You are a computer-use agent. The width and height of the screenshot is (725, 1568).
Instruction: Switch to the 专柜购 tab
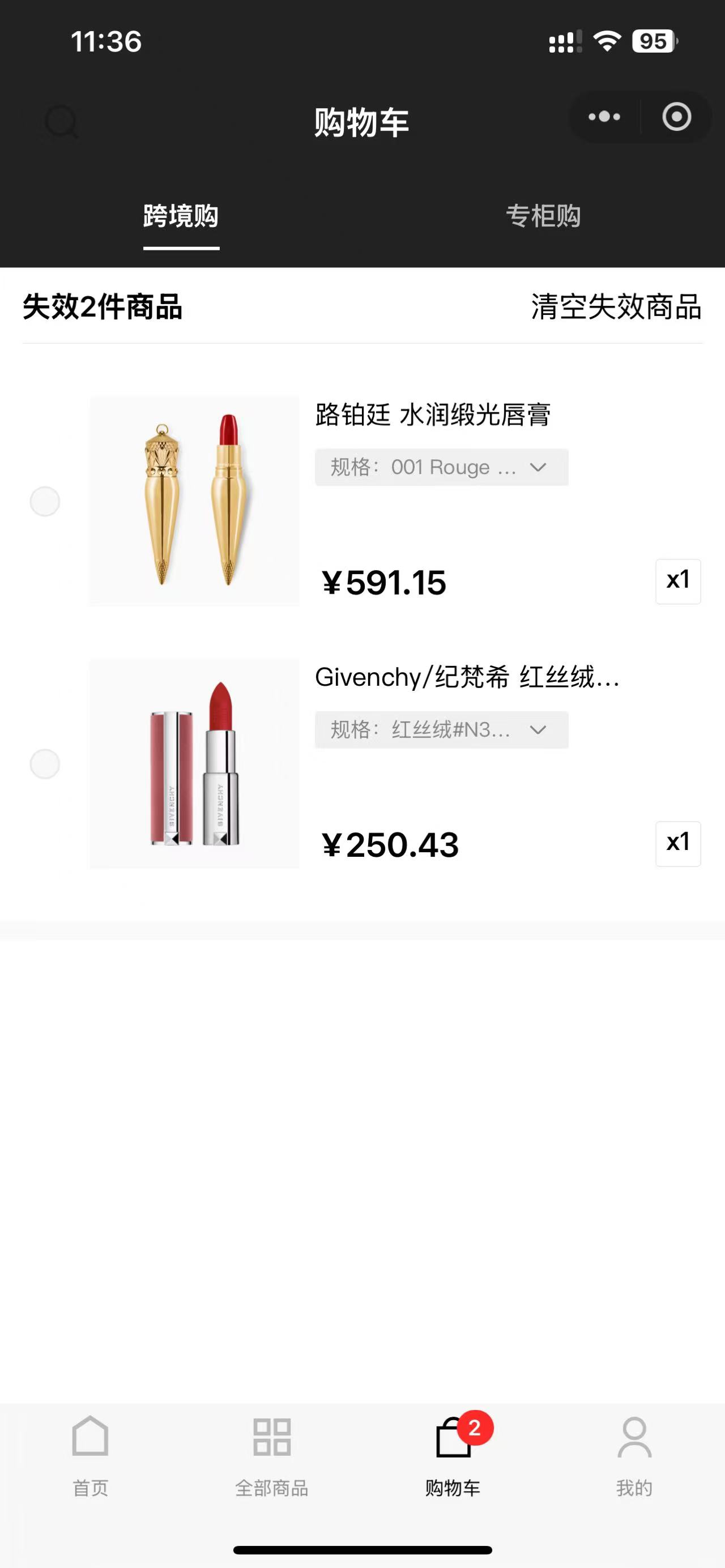tap(543, 216)
